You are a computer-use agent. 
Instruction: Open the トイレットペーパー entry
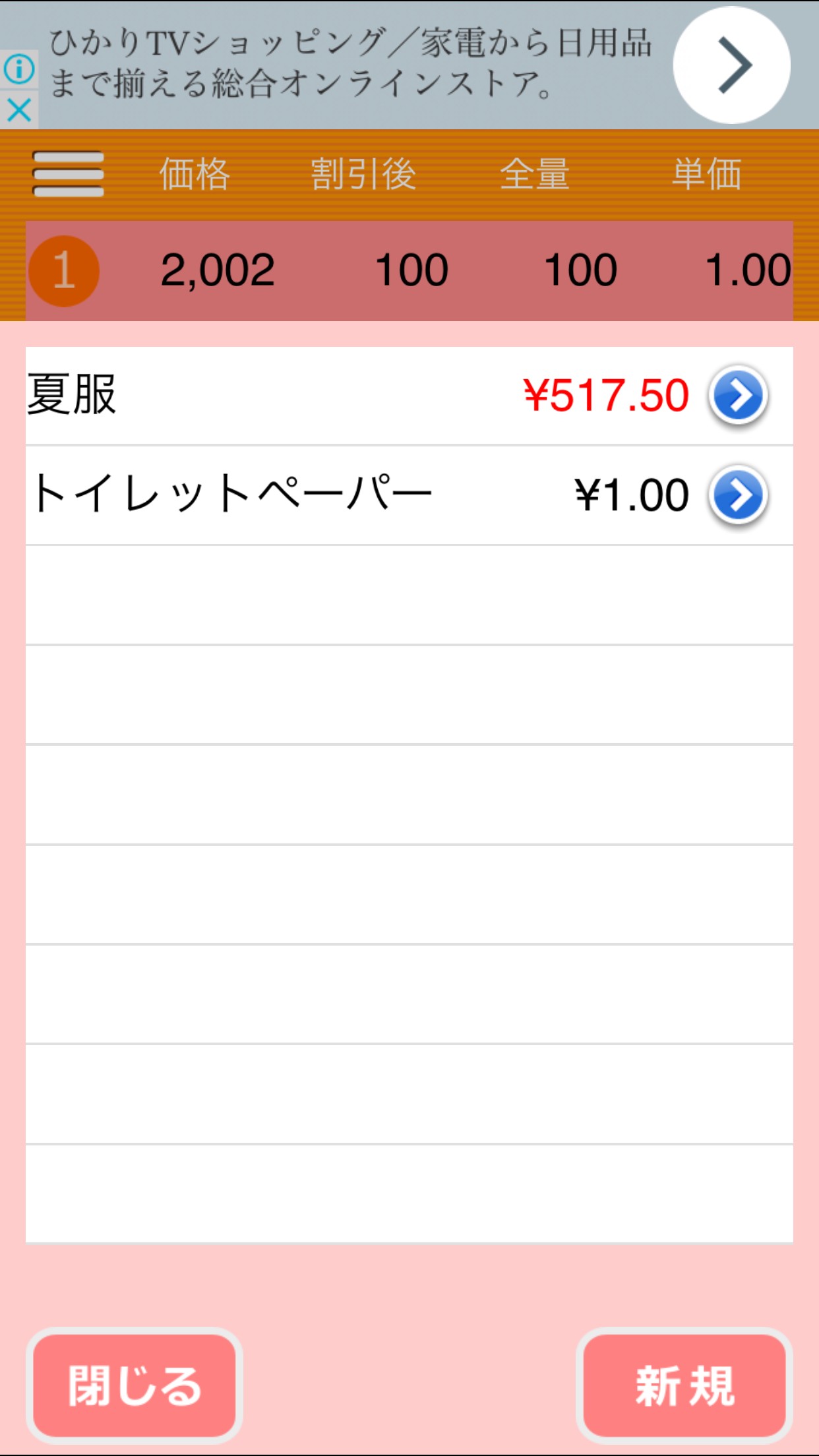(x=738, y=496)
